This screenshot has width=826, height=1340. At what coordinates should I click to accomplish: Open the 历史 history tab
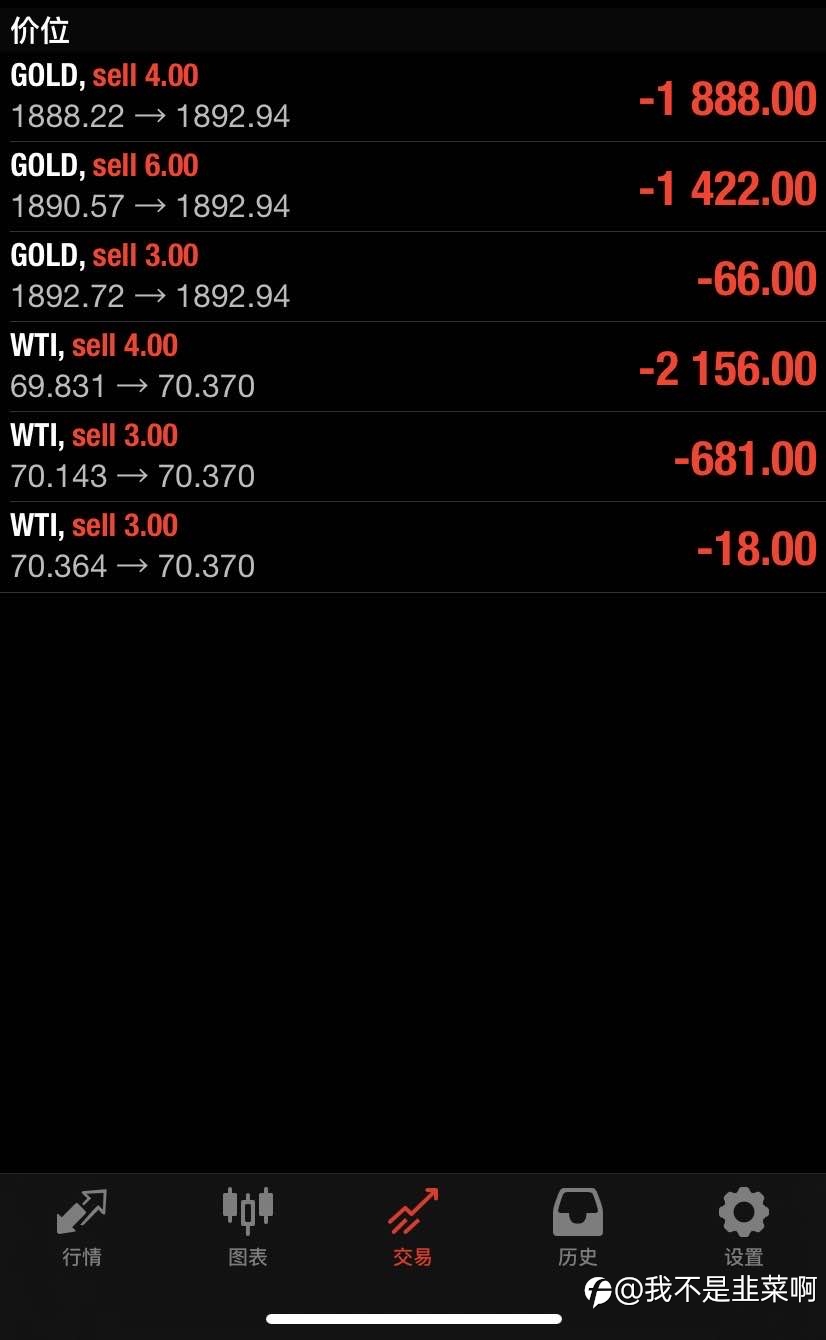[578, 1227]
